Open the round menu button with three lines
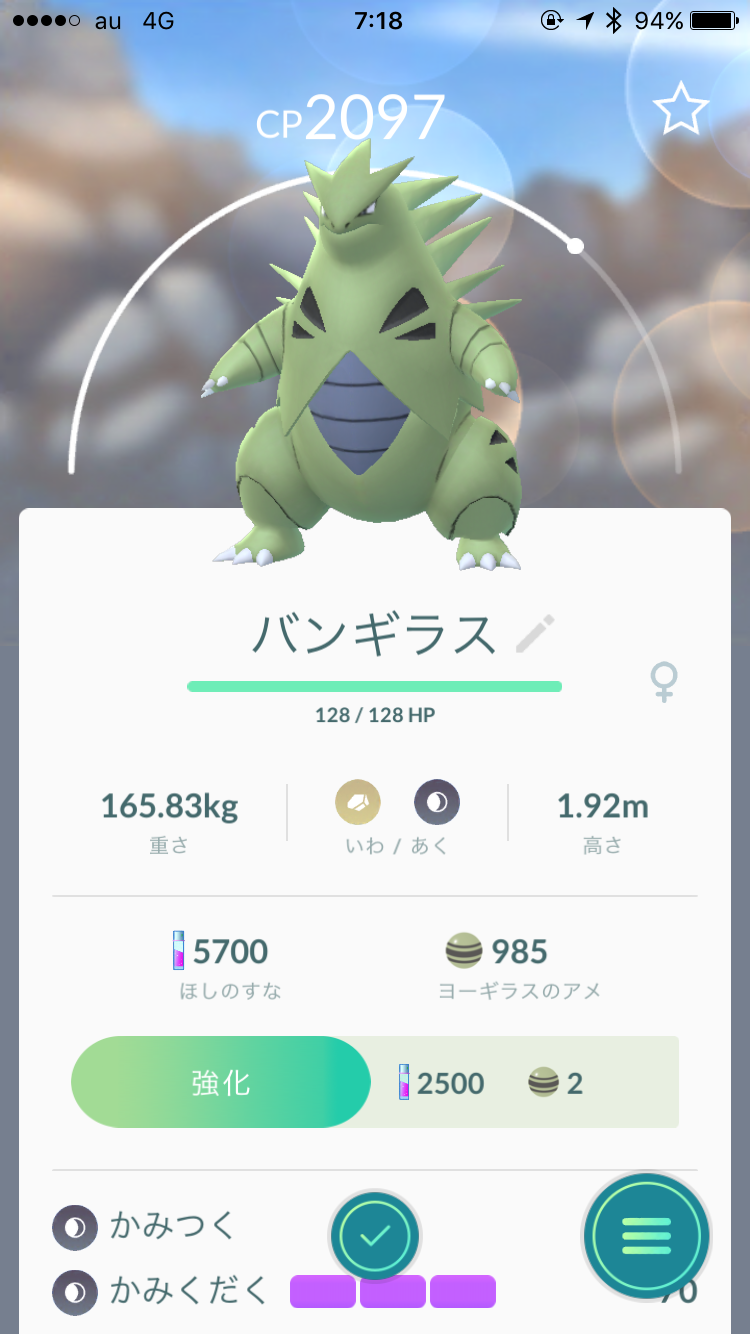 [646, 1237]
